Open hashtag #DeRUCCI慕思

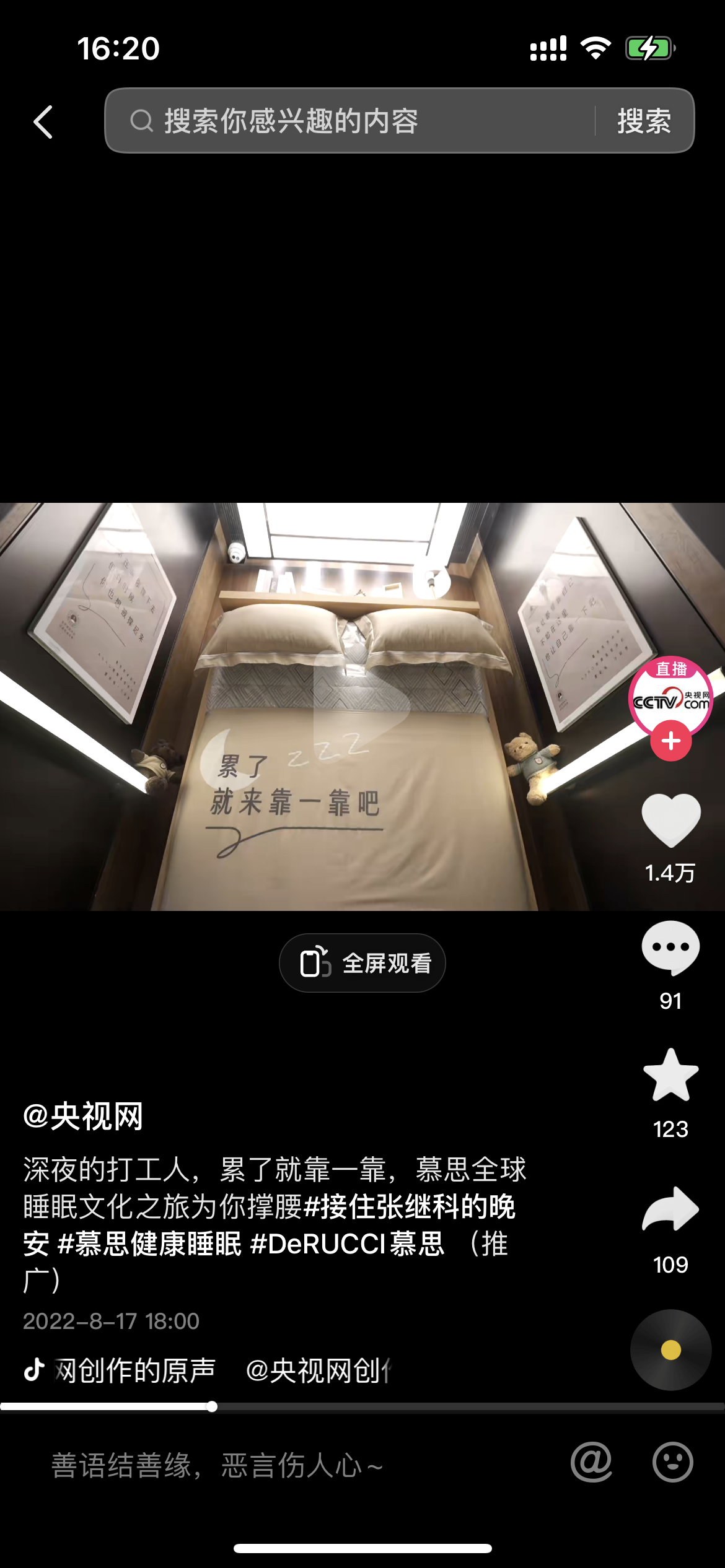point(348,1244)
